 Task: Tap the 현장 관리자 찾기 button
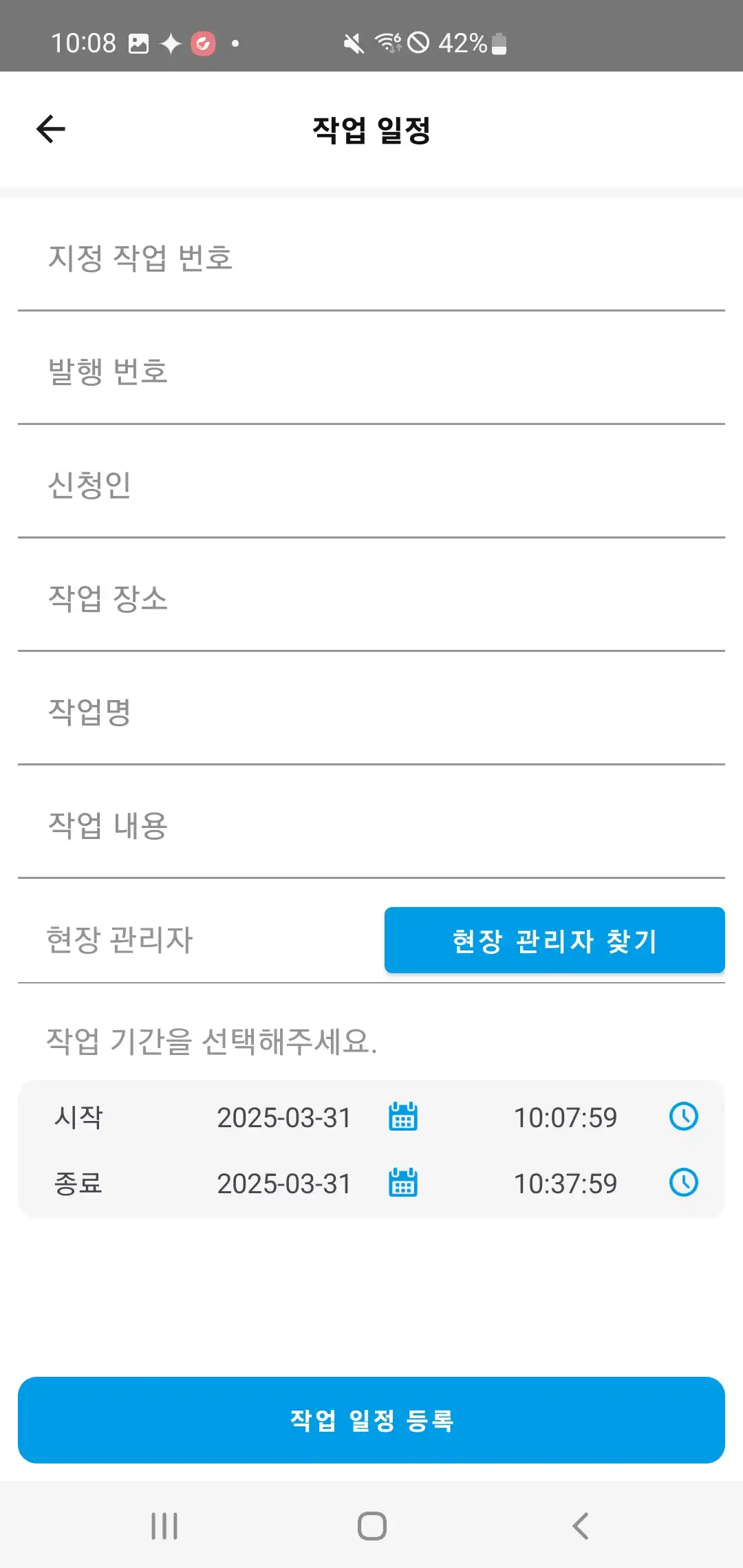pos(554,940)
